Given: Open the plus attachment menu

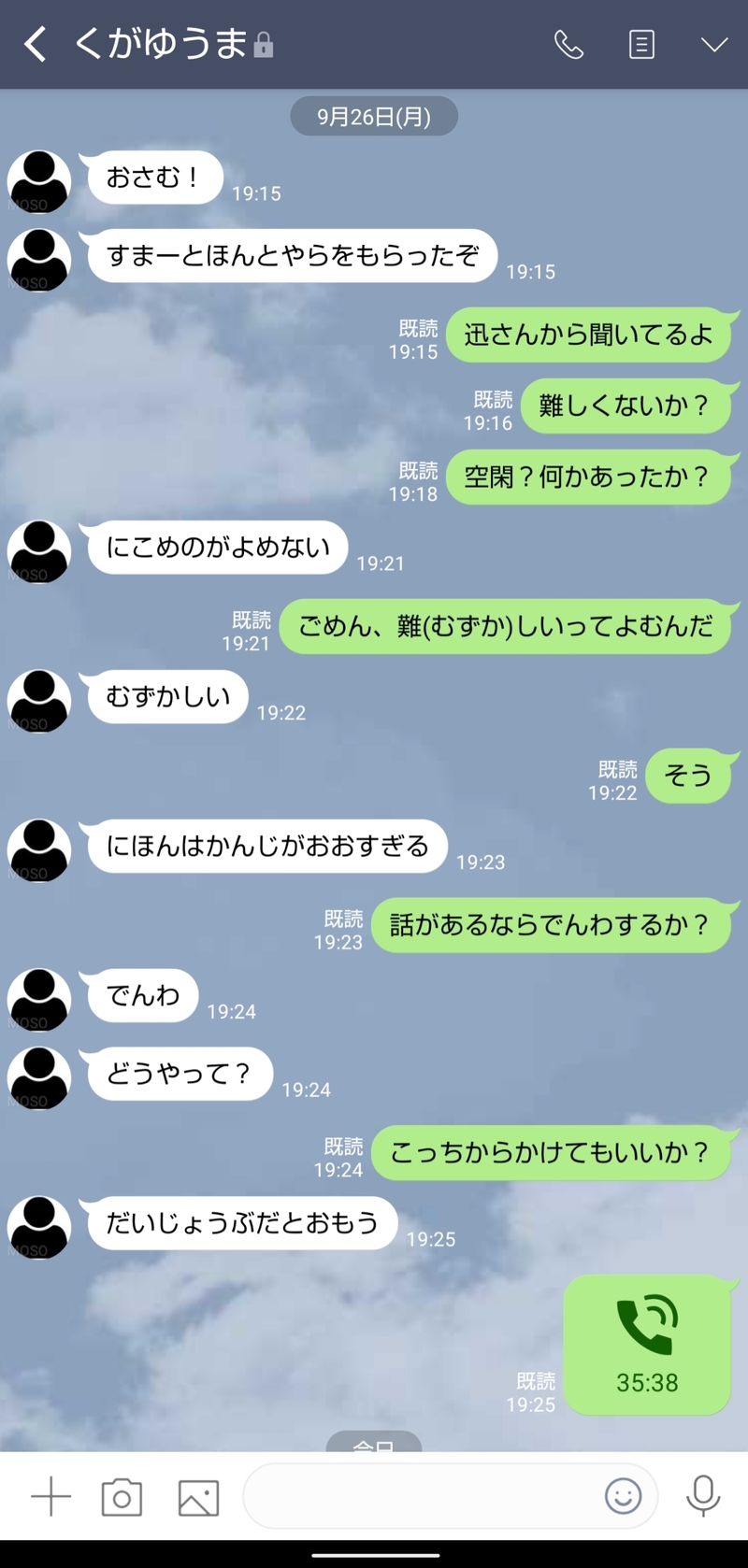Looking at the screenshot, I should [x=50, y=1496].
